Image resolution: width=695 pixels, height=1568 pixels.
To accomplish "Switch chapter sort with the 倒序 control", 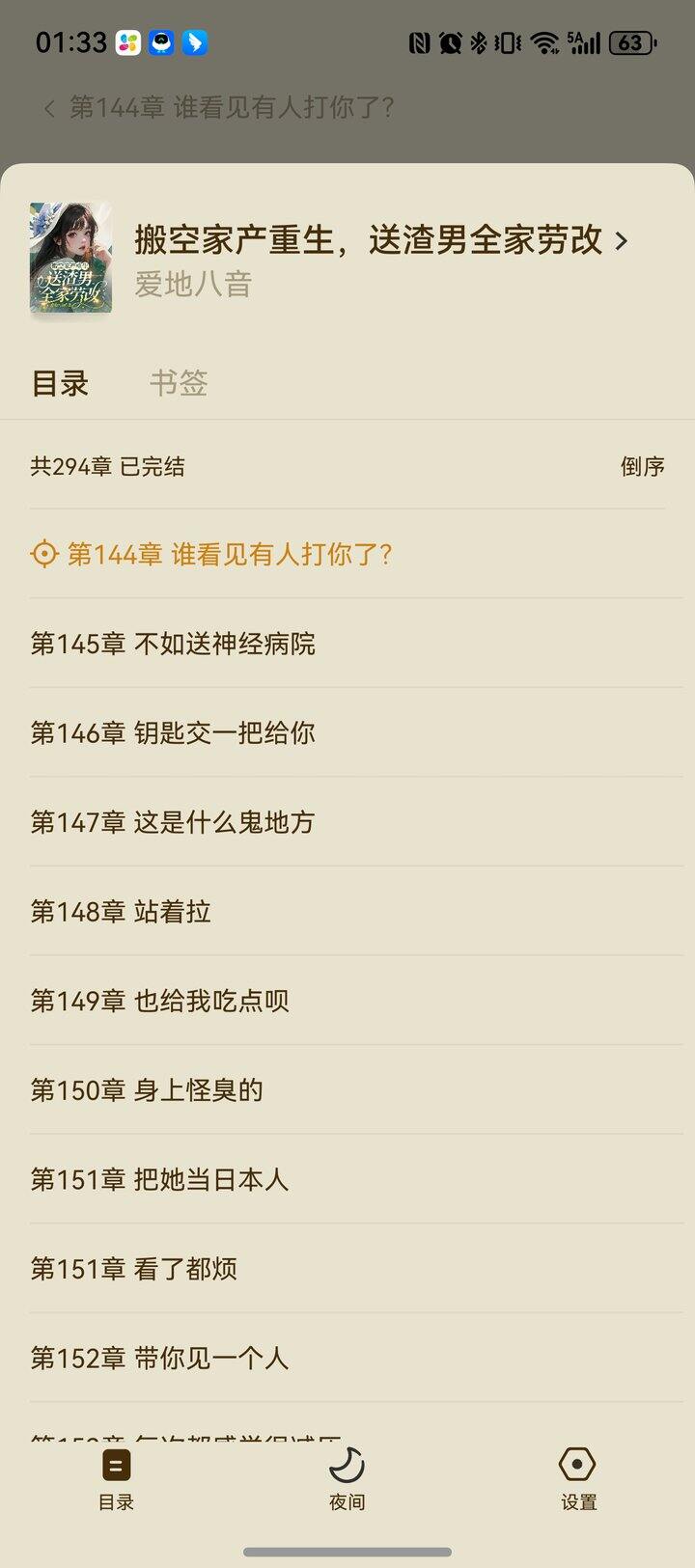I will 645,466.
